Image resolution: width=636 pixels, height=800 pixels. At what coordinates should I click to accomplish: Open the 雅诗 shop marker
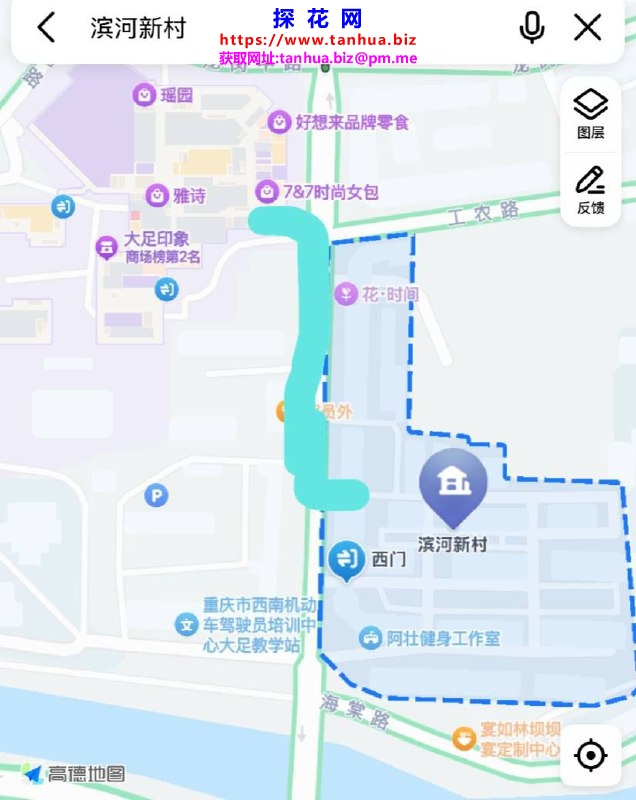point(157,196)
